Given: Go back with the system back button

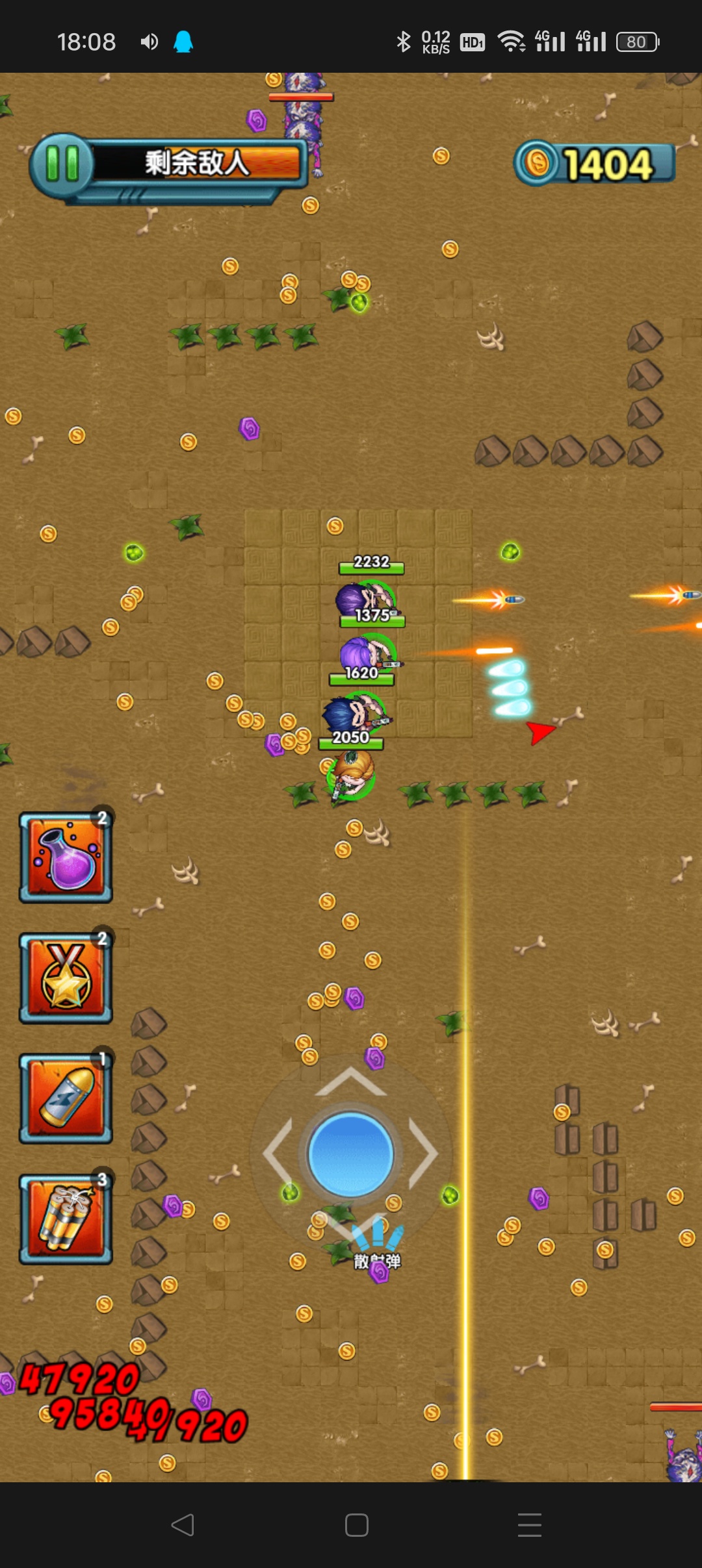Looking at the screenshot, I should 183,1524.
